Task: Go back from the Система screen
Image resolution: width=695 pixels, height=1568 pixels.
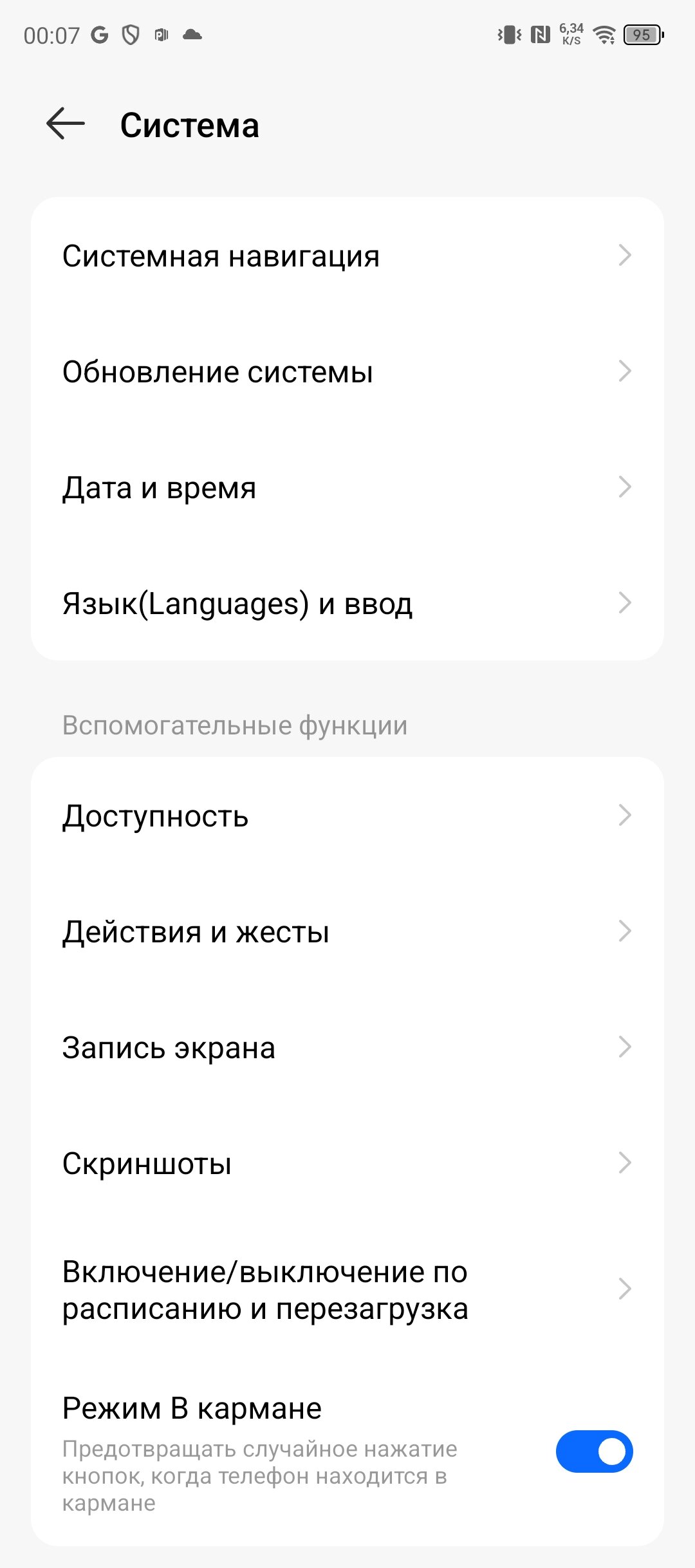Action: (66, 124)
